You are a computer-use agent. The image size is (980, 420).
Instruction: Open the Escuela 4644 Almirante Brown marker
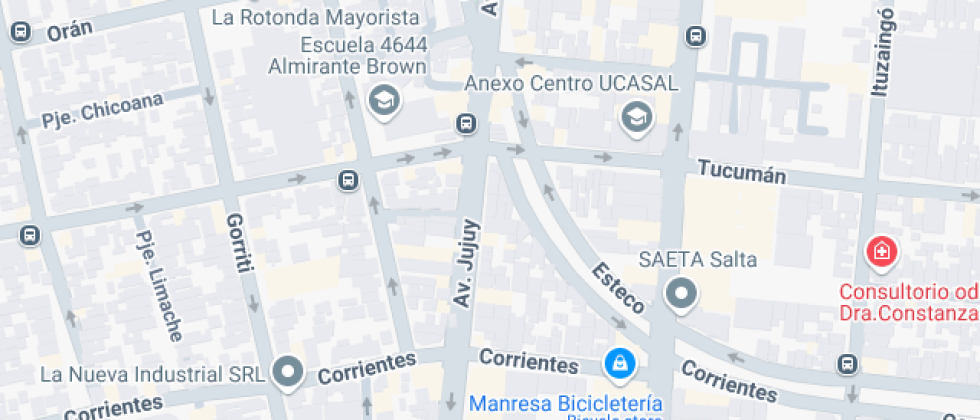coord(384,101)
